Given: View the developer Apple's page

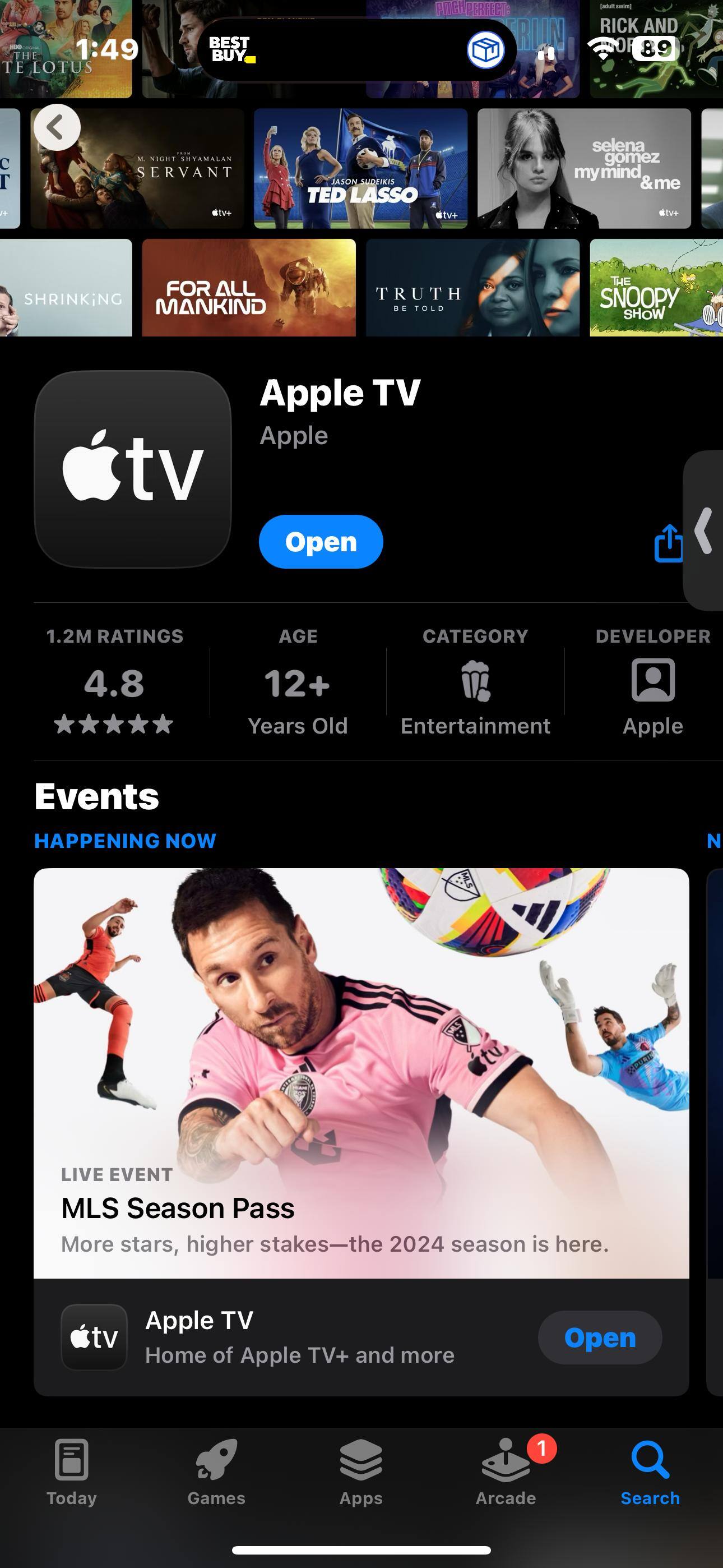Looking at the screenshot, I should 652,682.
